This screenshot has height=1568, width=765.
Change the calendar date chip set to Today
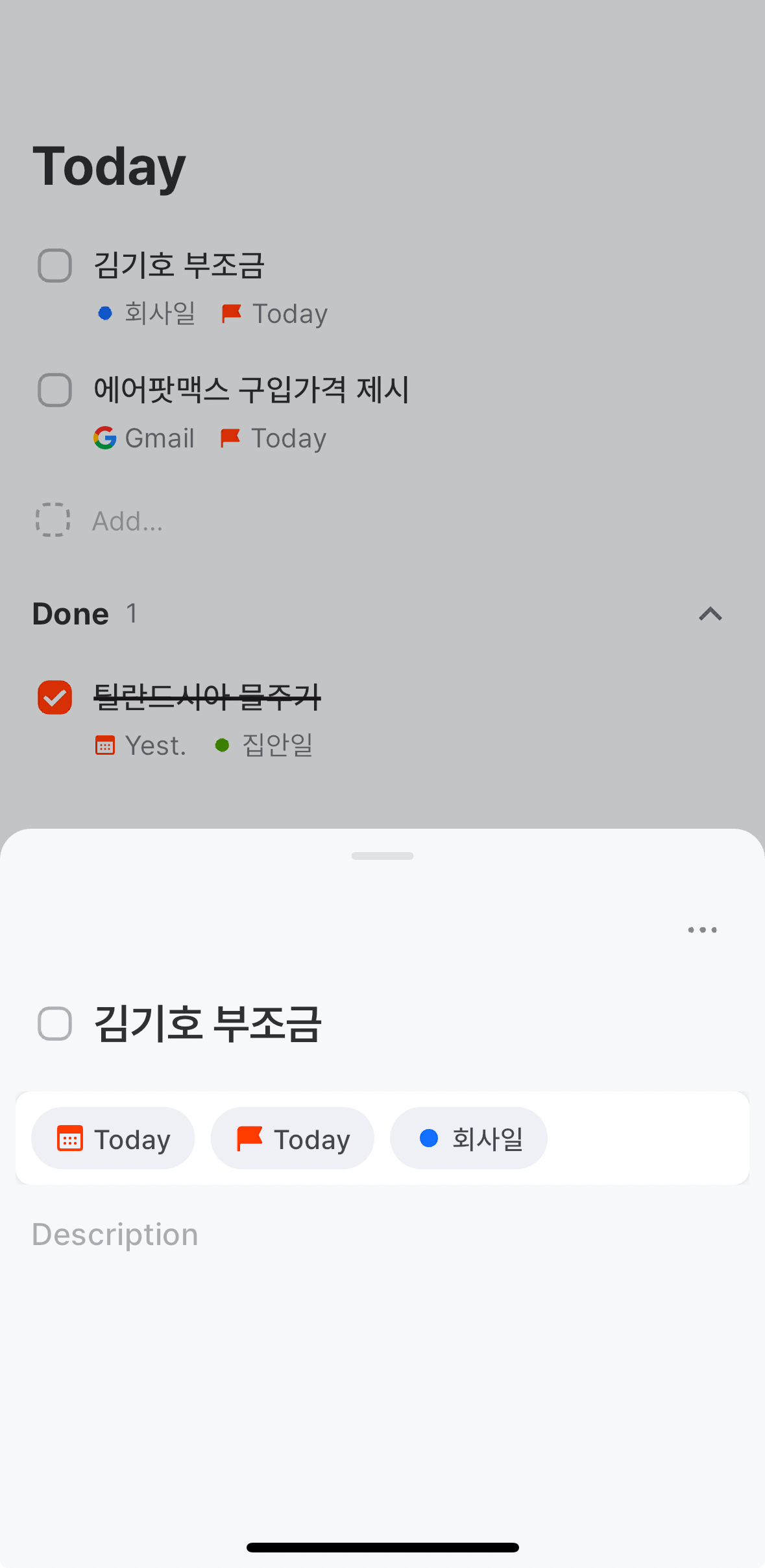click(113, 1139)
